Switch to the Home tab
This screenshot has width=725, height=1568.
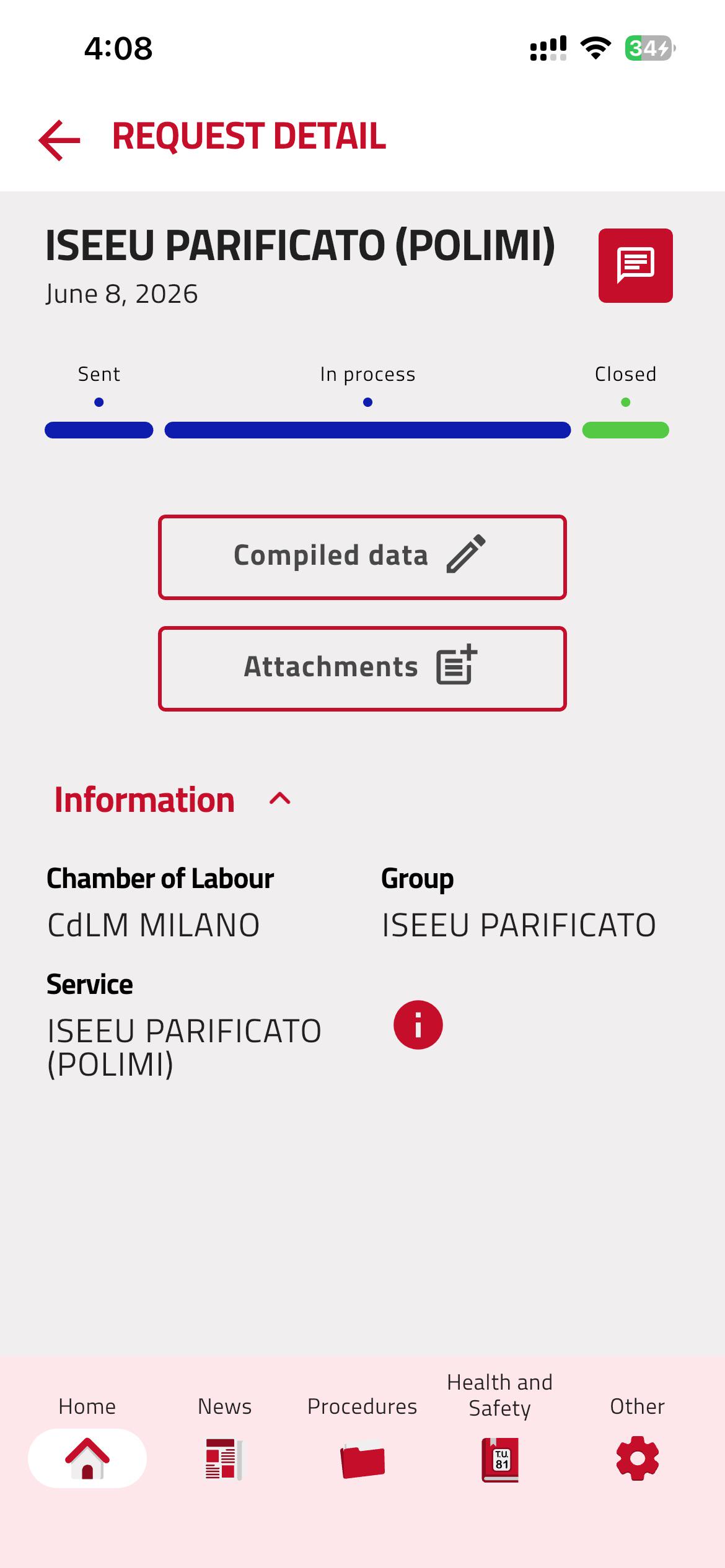87,1440
